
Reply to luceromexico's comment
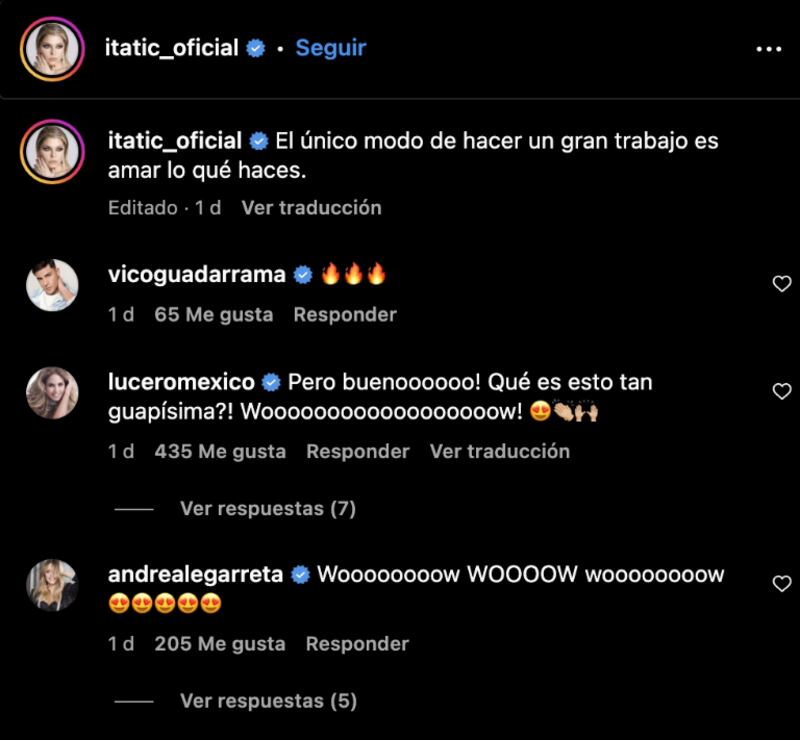click(358, 451)
